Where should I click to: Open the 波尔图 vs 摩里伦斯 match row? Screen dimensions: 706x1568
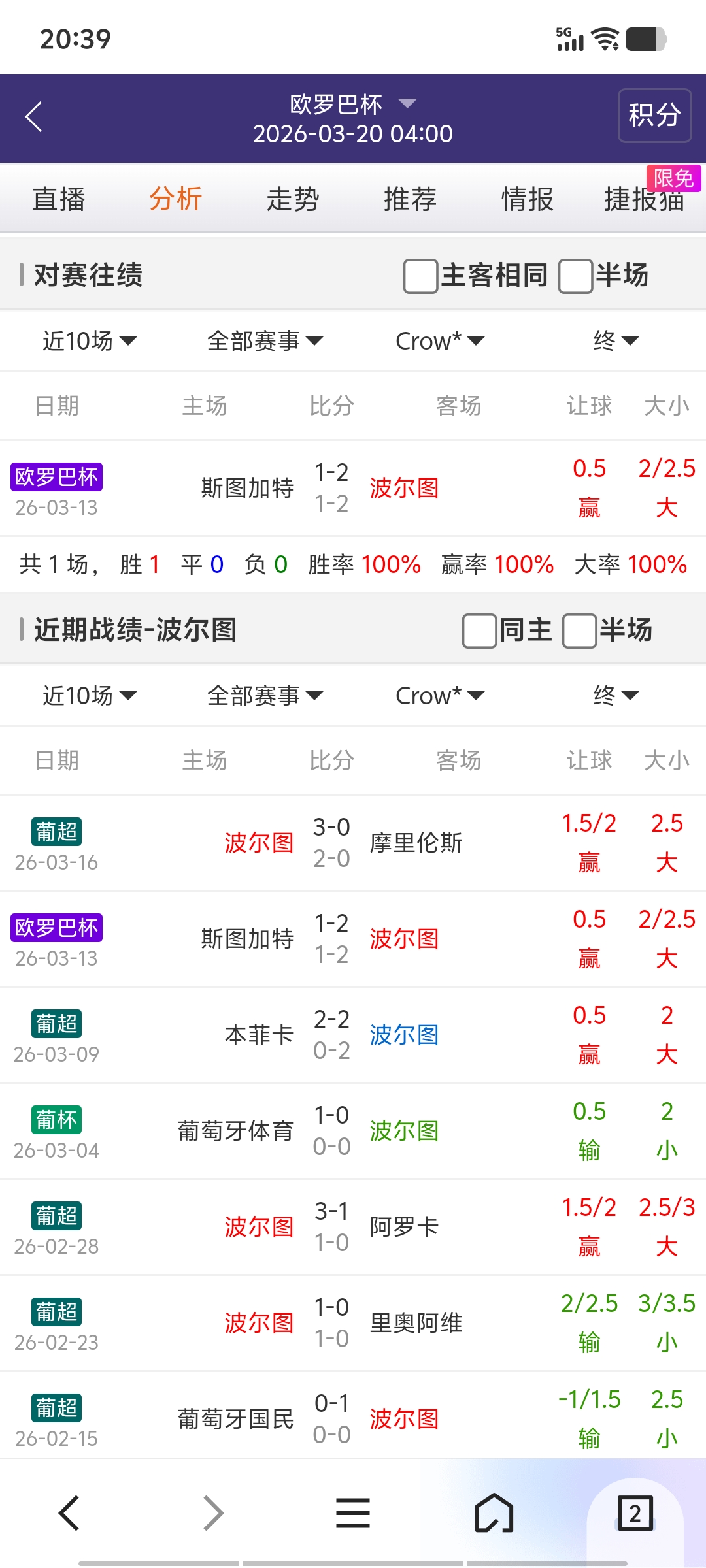tap(353, 843)
